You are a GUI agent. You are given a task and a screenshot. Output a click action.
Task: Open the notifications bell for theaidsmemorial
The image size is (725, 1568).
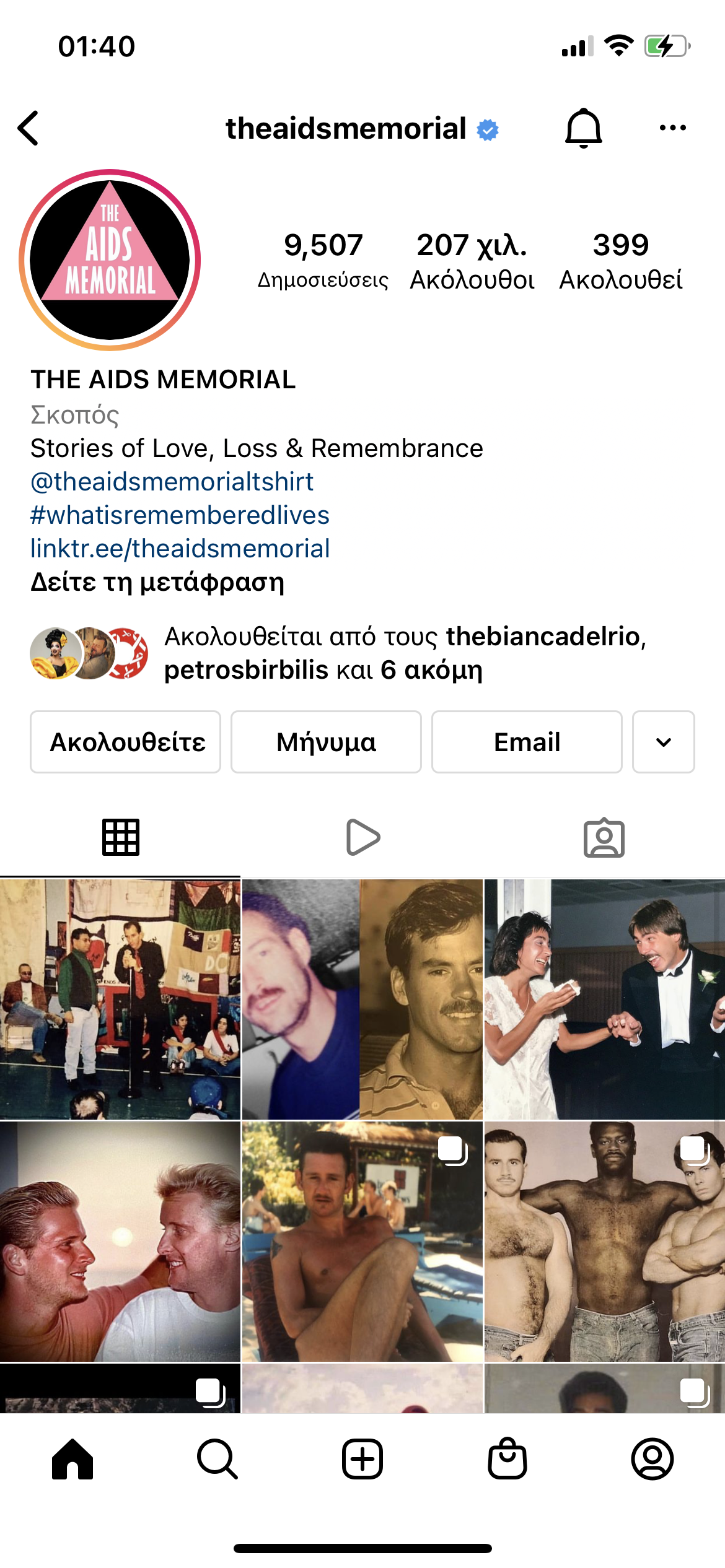tap(583, 128)
